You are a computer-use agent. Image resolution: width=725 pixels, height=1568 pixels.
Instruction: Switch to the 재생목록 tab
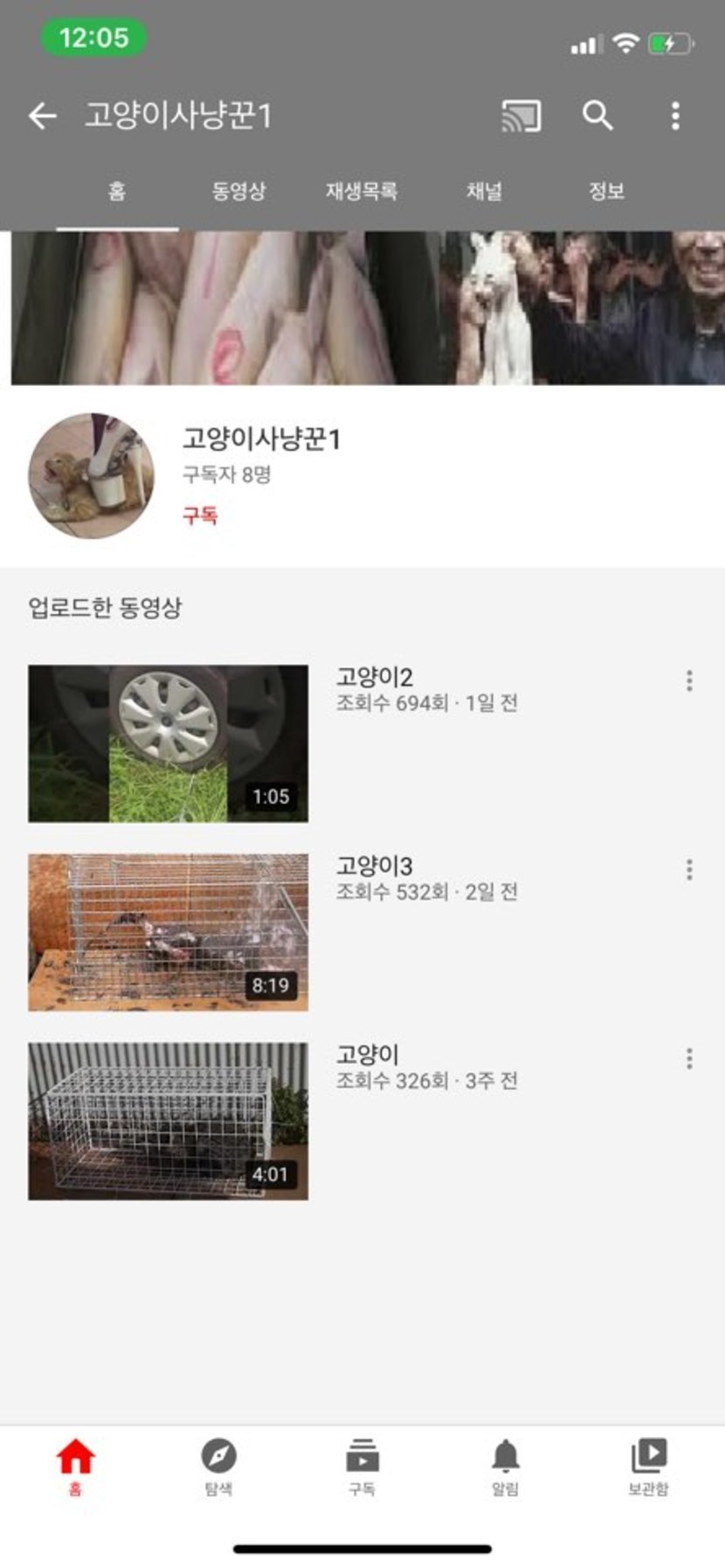coord(362,191)
